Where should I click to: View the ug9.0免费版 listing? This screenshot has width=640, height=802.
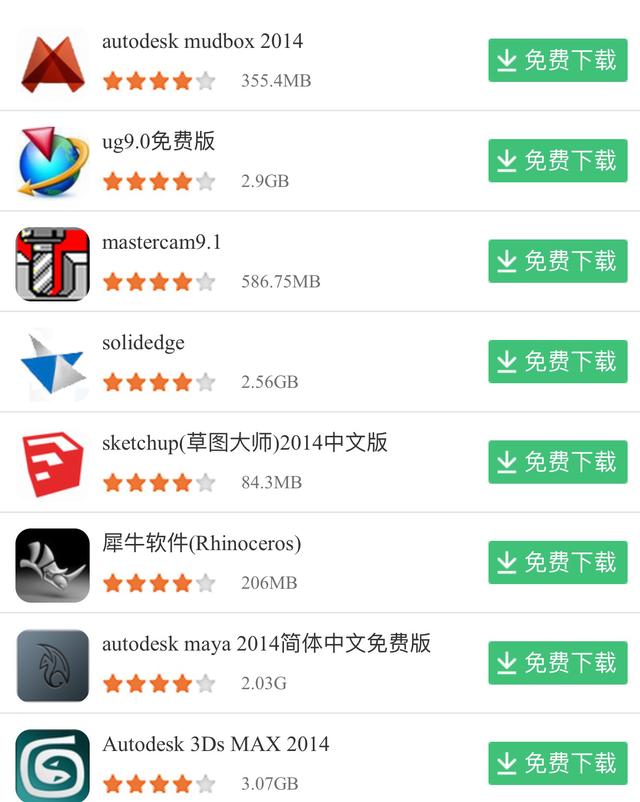[x=158, y=142]
